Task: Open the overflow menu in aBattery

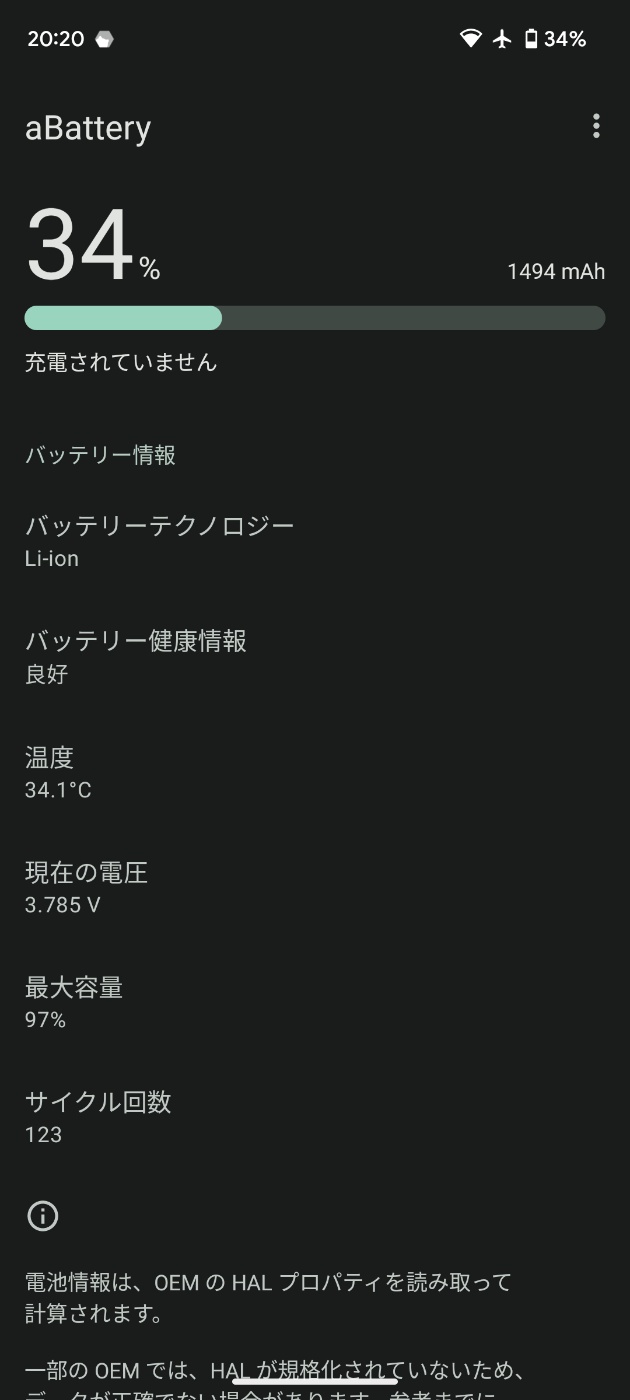Action: (x=596, y=126)
